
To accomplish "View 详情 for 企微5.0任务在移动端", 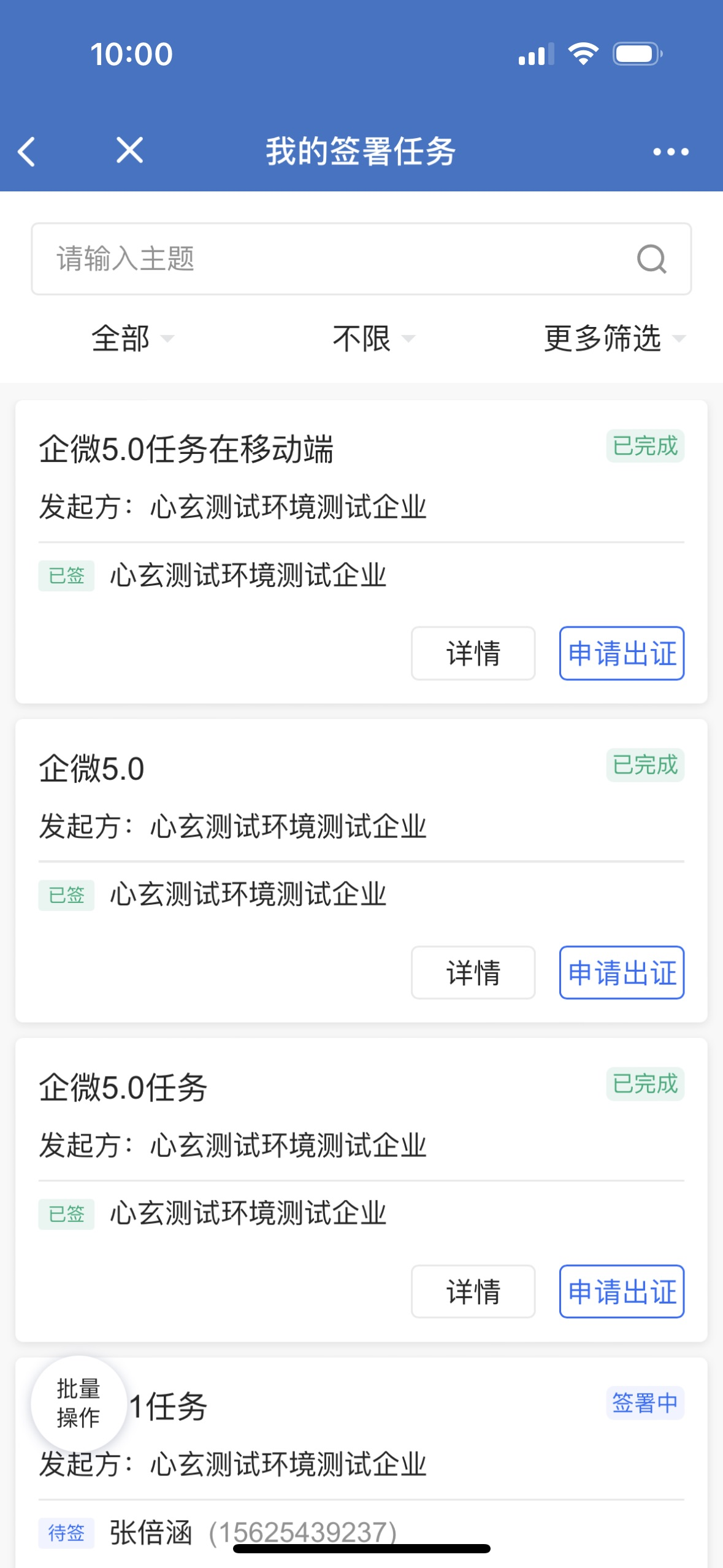I will [x=473, y=653].
